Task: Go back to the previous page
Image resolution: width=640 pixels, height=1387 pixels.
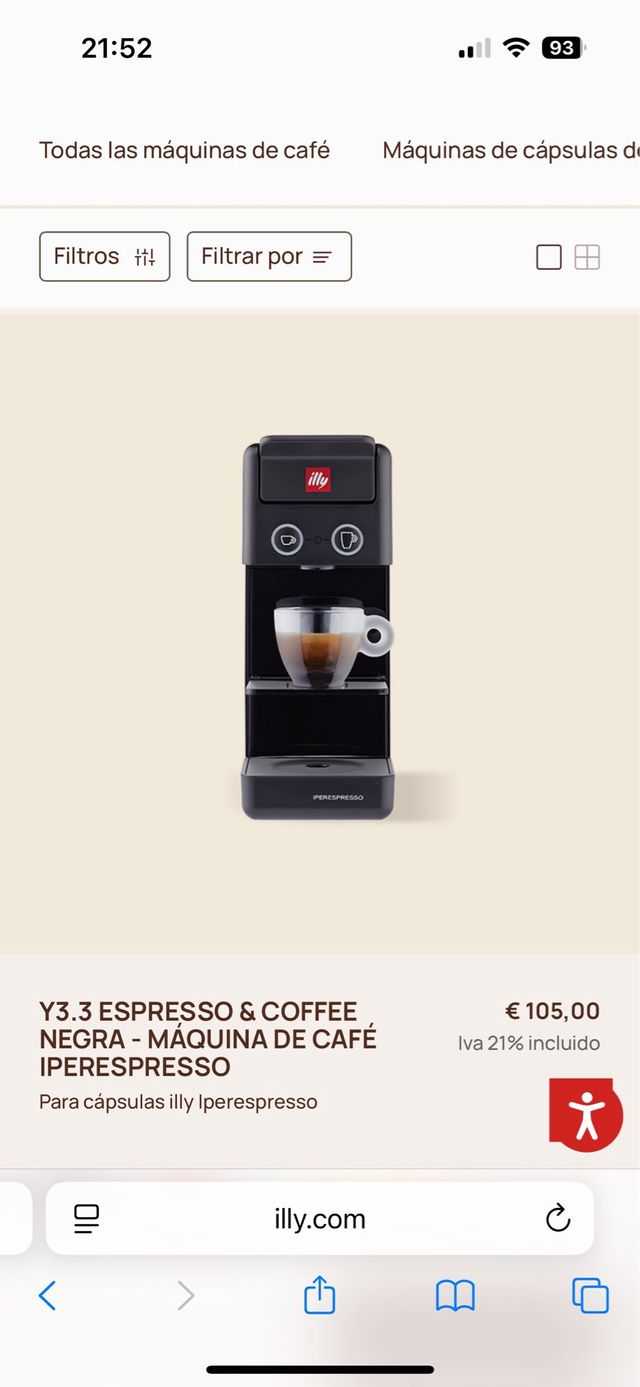Action: coord(47,1296)
